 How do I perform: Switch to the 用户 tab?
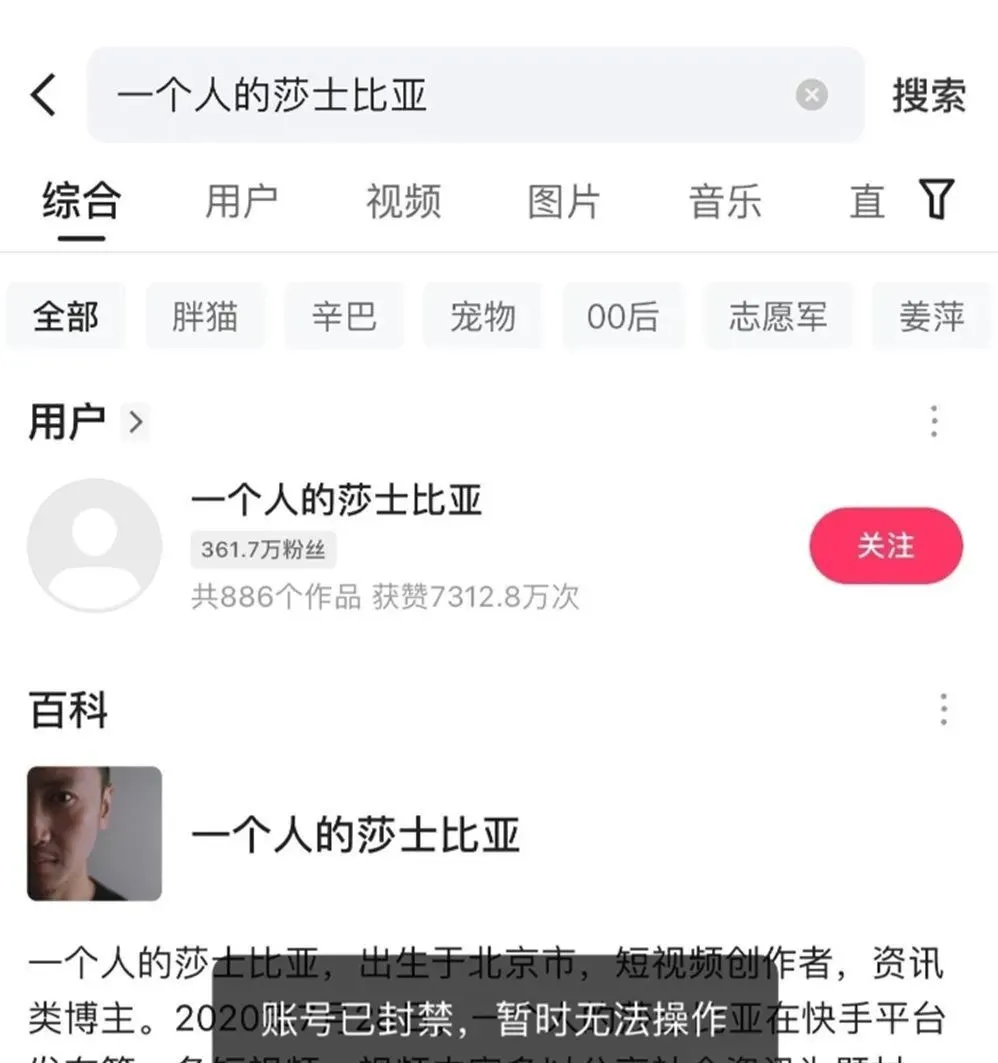tap(241, 201)
